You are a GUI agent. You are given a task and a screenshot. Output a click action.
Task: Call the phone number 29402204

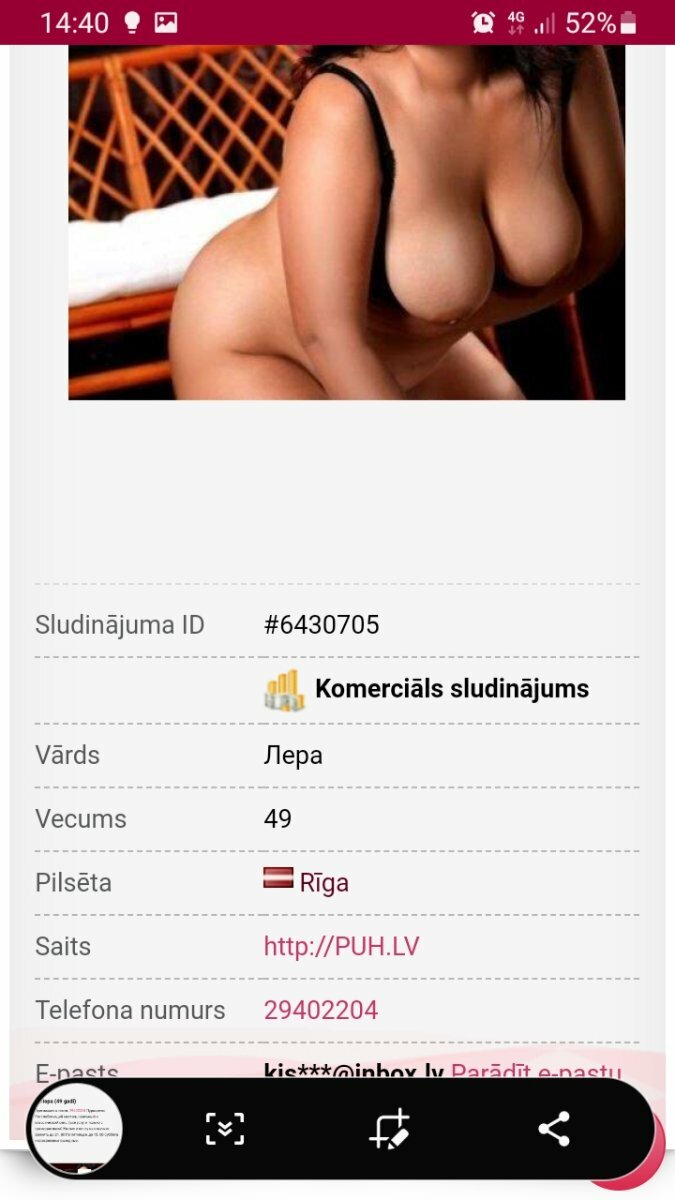[321, 1010]
